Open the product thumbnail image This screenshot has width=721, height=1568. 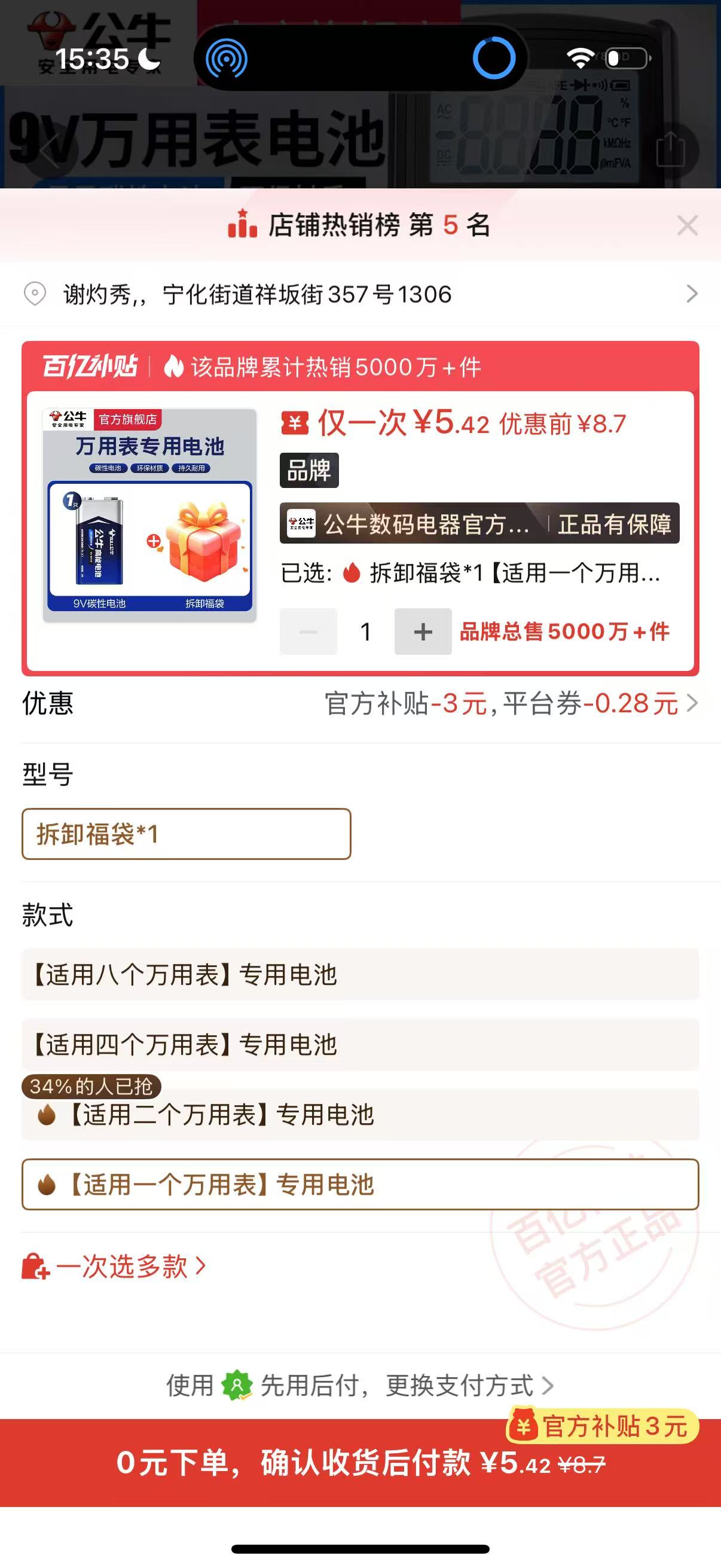pyautogui.click(x=149, y=515)
